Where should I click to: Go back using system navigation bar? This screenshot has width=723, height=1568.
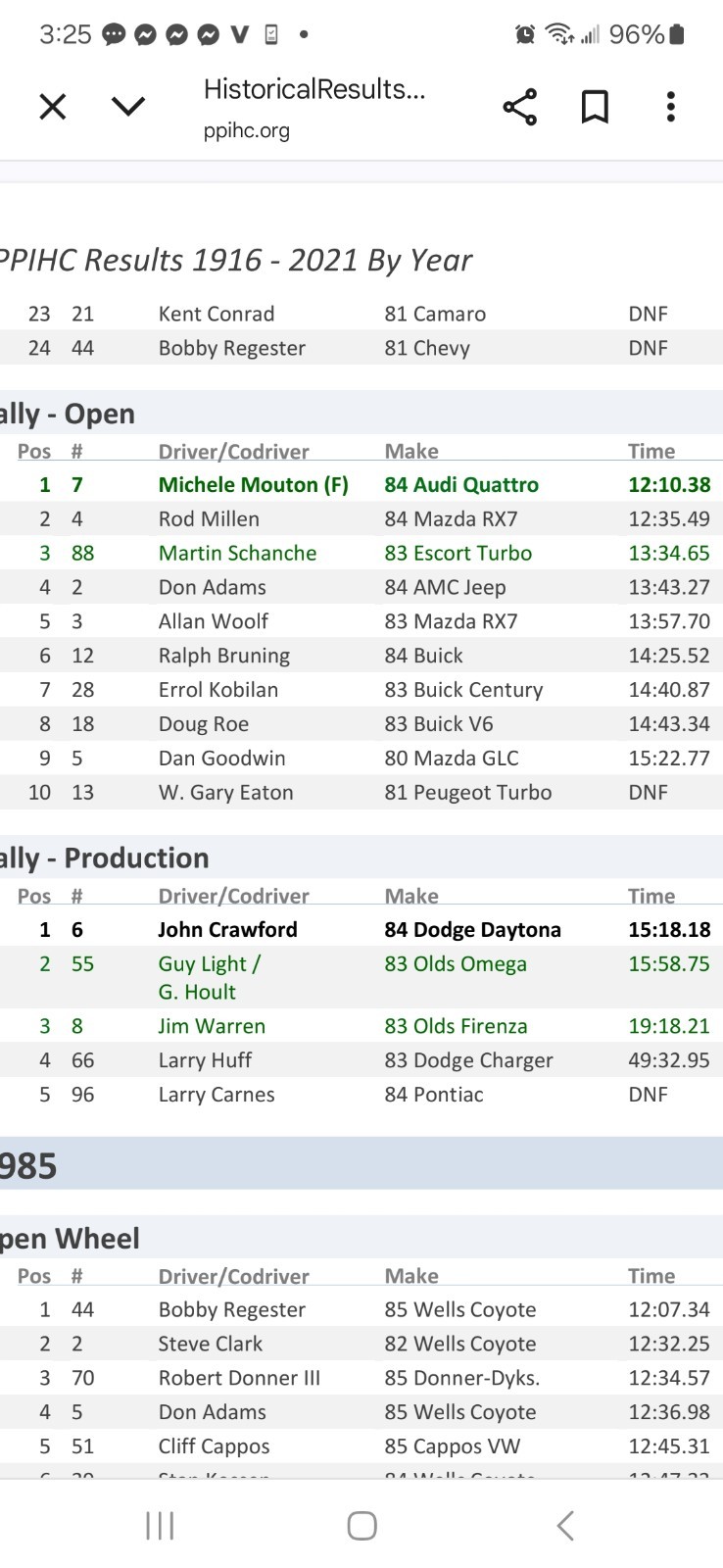pyautogui.click(x=564, y=1525)
